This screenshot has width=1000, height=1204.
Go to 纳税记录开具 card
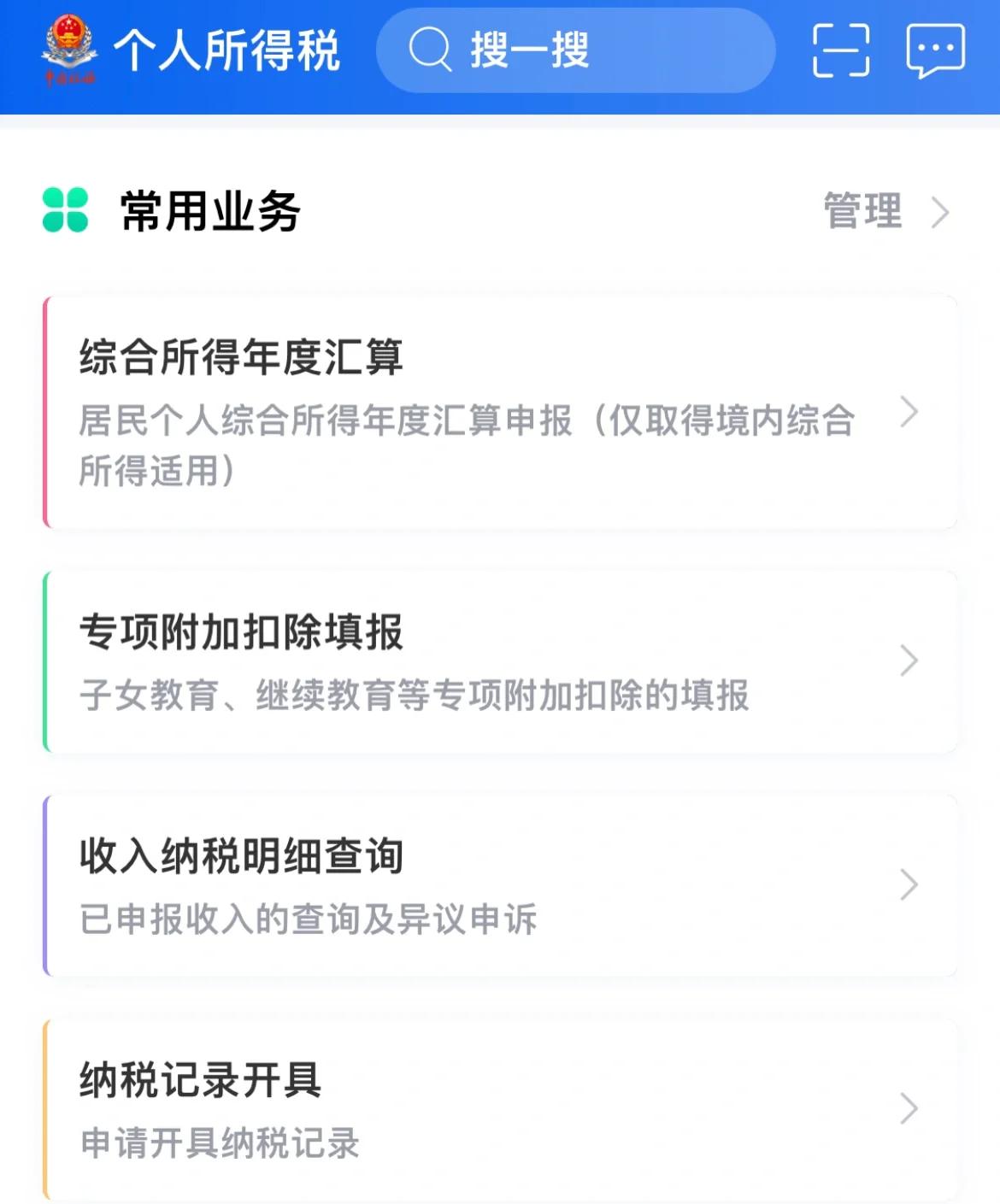[500, 1108]
